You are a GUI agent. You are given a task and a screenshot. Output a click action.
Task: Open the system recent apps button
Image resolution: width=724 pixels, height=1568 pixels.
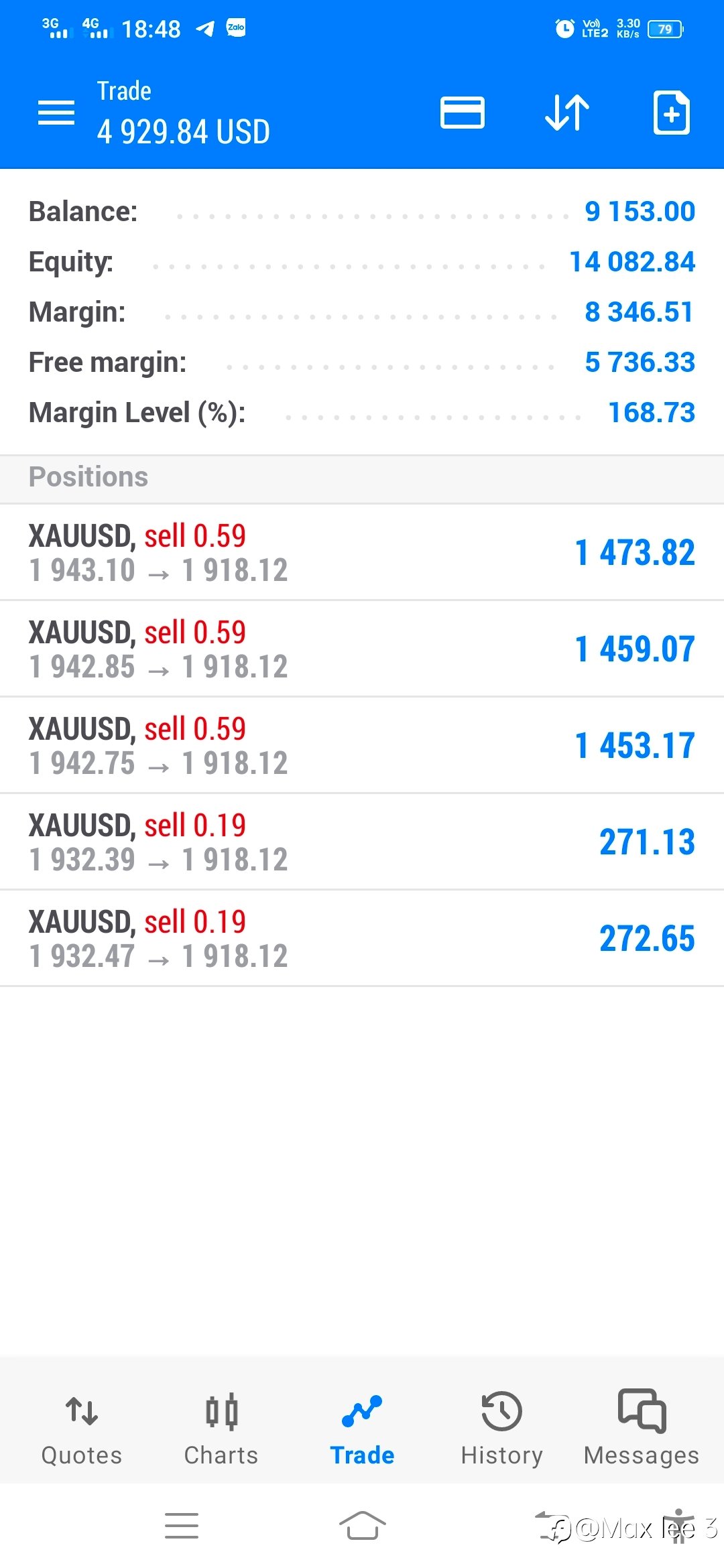point(181,1526)
